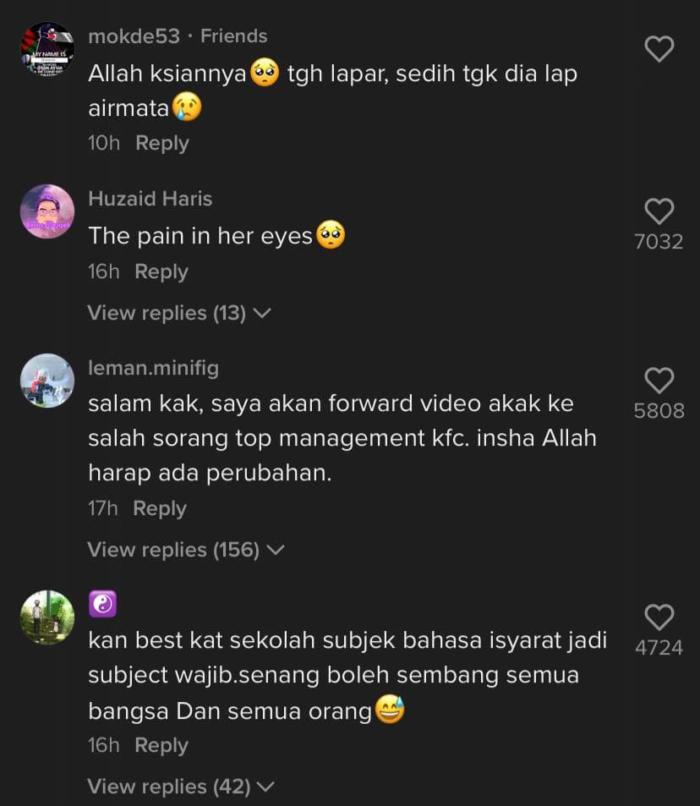The image size is (700, 806).
Task: Reply to the bahasa isyarat comment
Action: pyautogui.click(x=161, y=745)
